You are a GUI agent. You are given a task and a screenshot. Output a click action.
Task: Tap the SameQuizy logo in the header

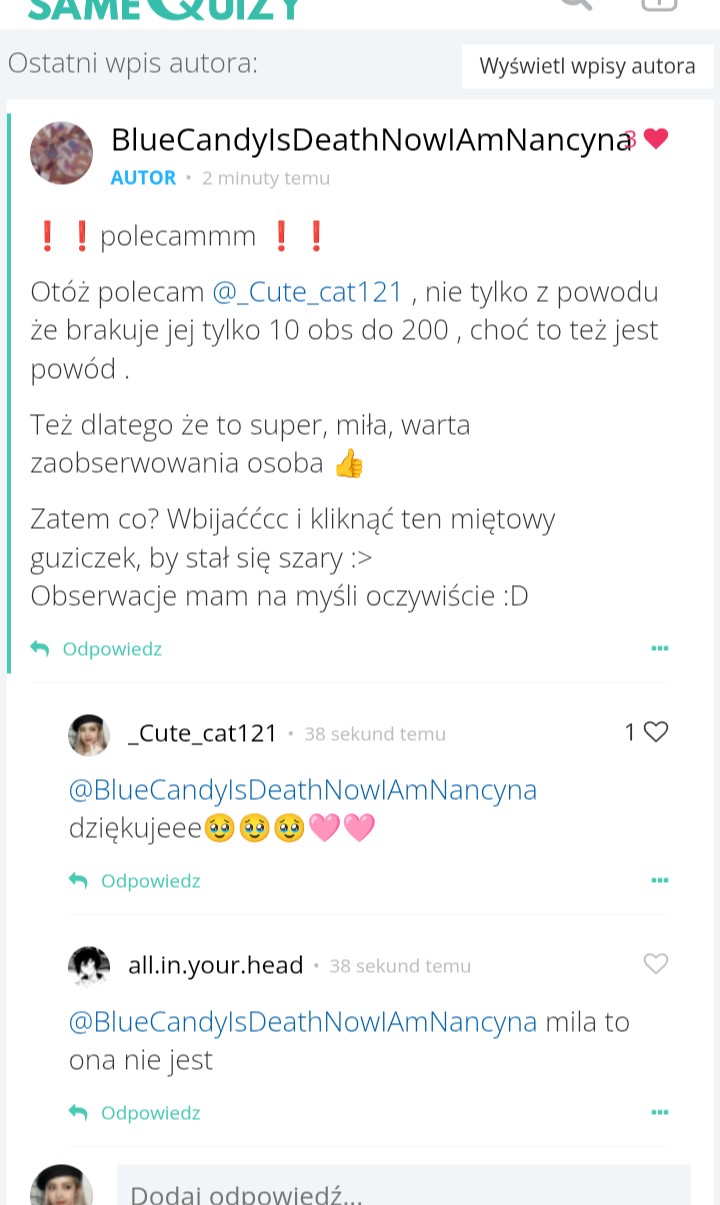click(x=165, y=8)
